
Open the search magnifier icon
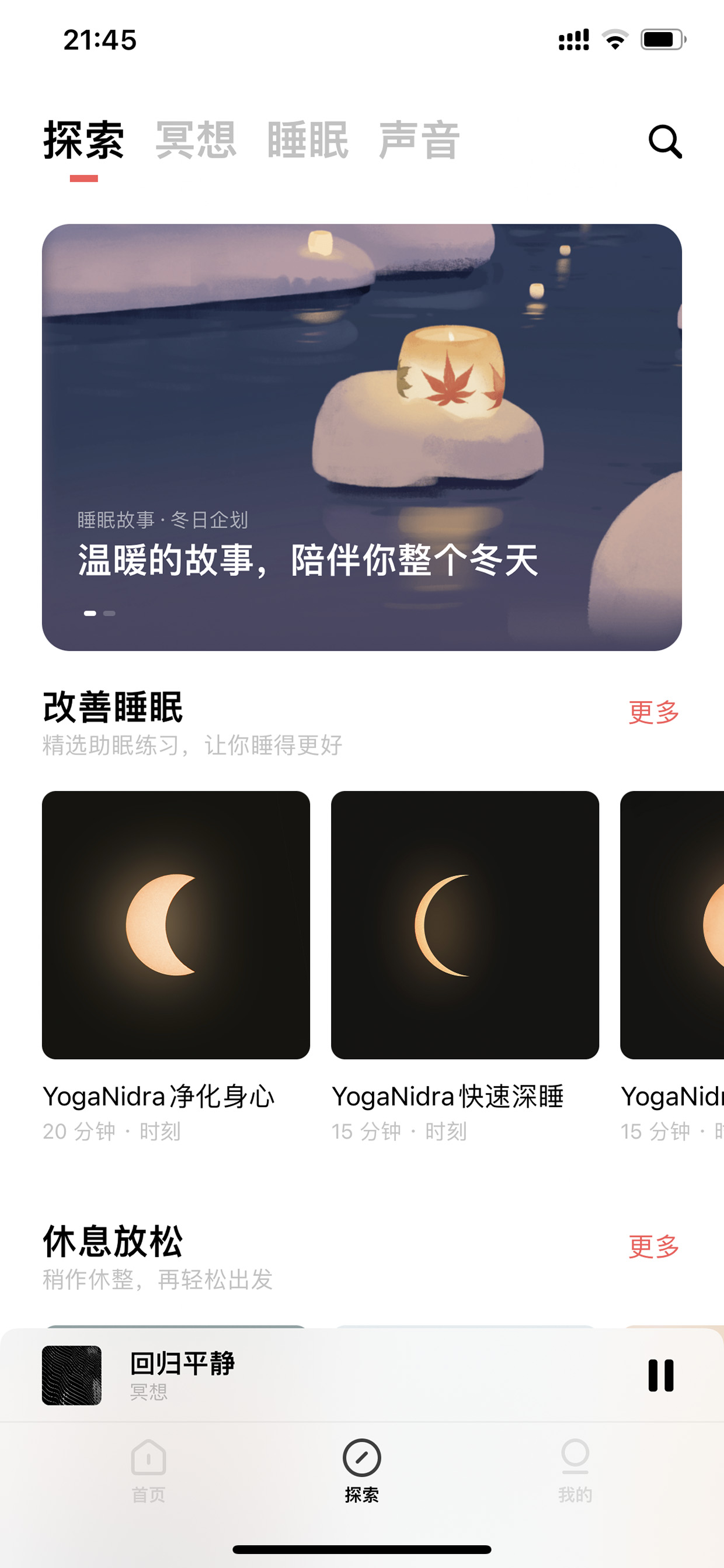coord(665,142)
